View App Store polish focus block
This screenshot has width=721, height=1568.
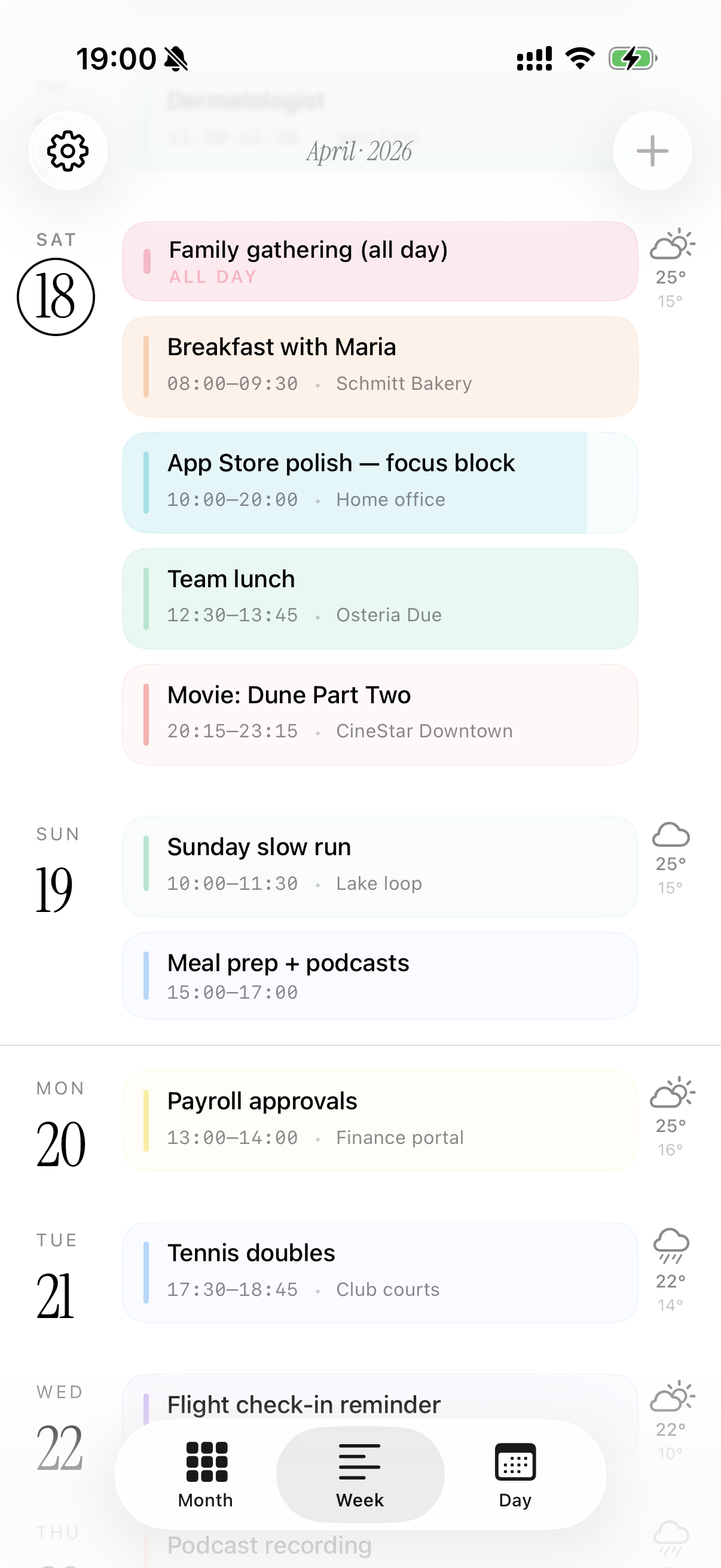(380, 482)
